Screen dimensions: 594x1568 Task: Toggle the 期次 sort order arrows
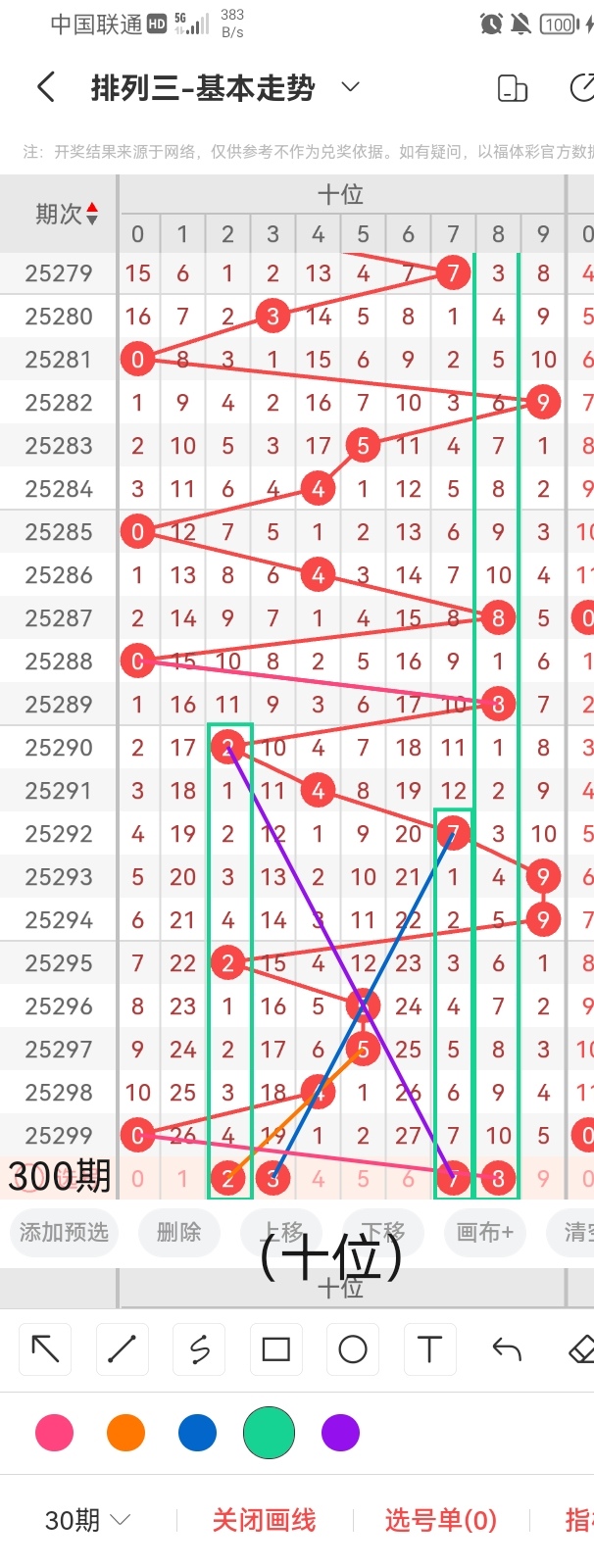(92, 214)
